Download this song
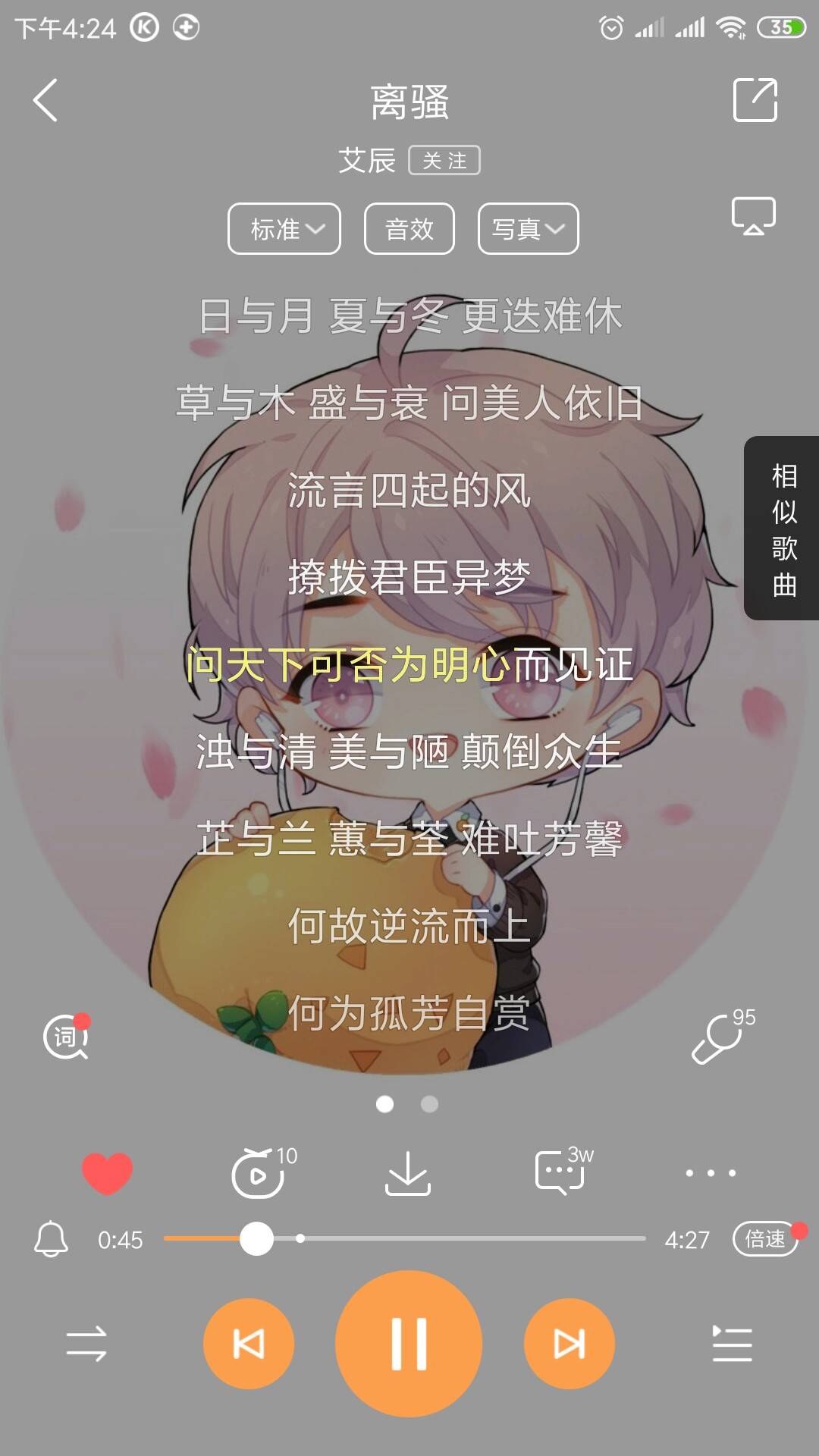 coord(408,1174)
